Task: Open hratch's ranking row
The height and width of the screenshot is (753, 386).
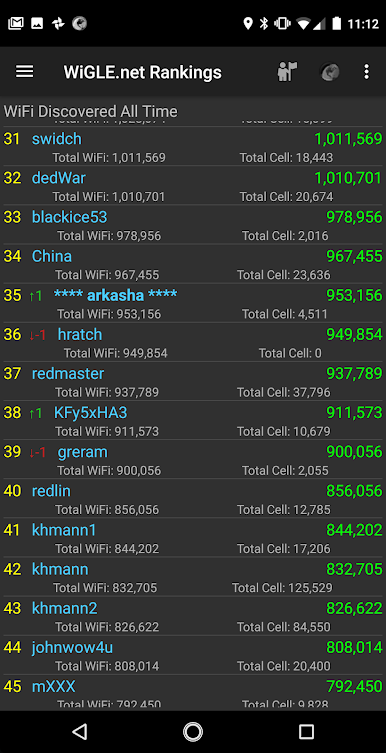Action: pos(193,343)
